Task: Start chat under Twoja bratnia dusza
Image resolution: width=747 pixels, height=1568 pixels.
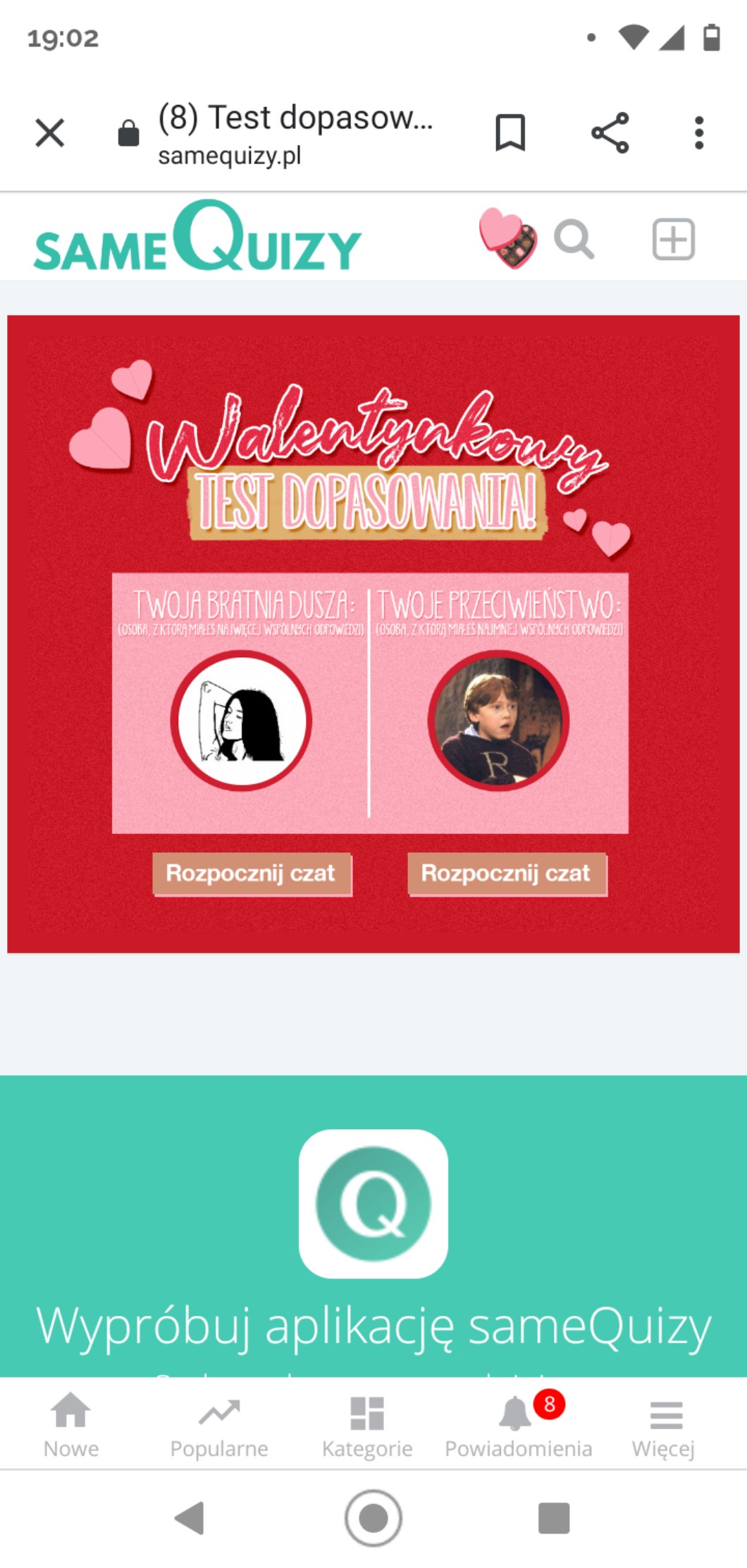Action: (252, 874)
